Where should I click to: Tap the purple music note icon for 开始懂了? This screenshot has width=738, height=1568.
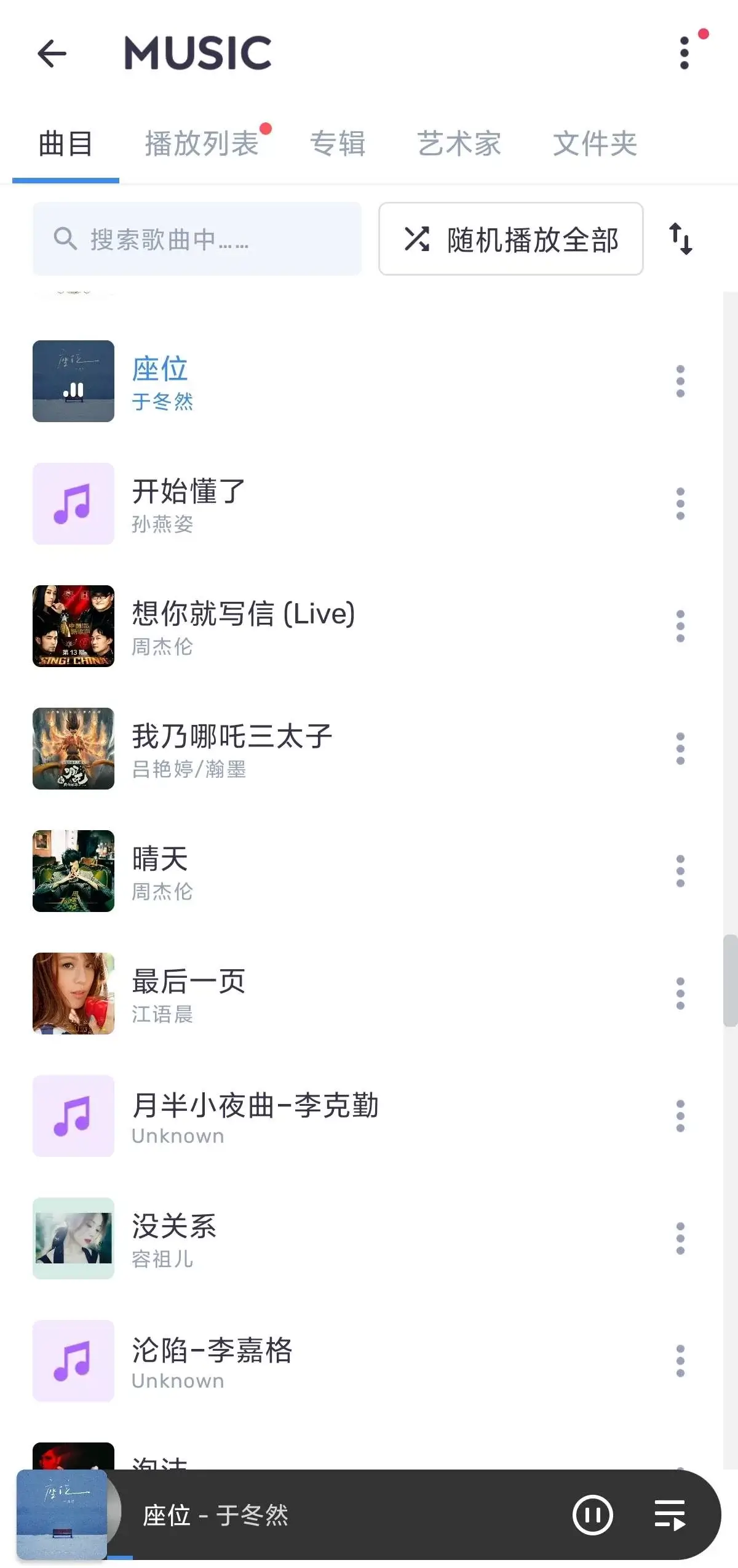73,503
